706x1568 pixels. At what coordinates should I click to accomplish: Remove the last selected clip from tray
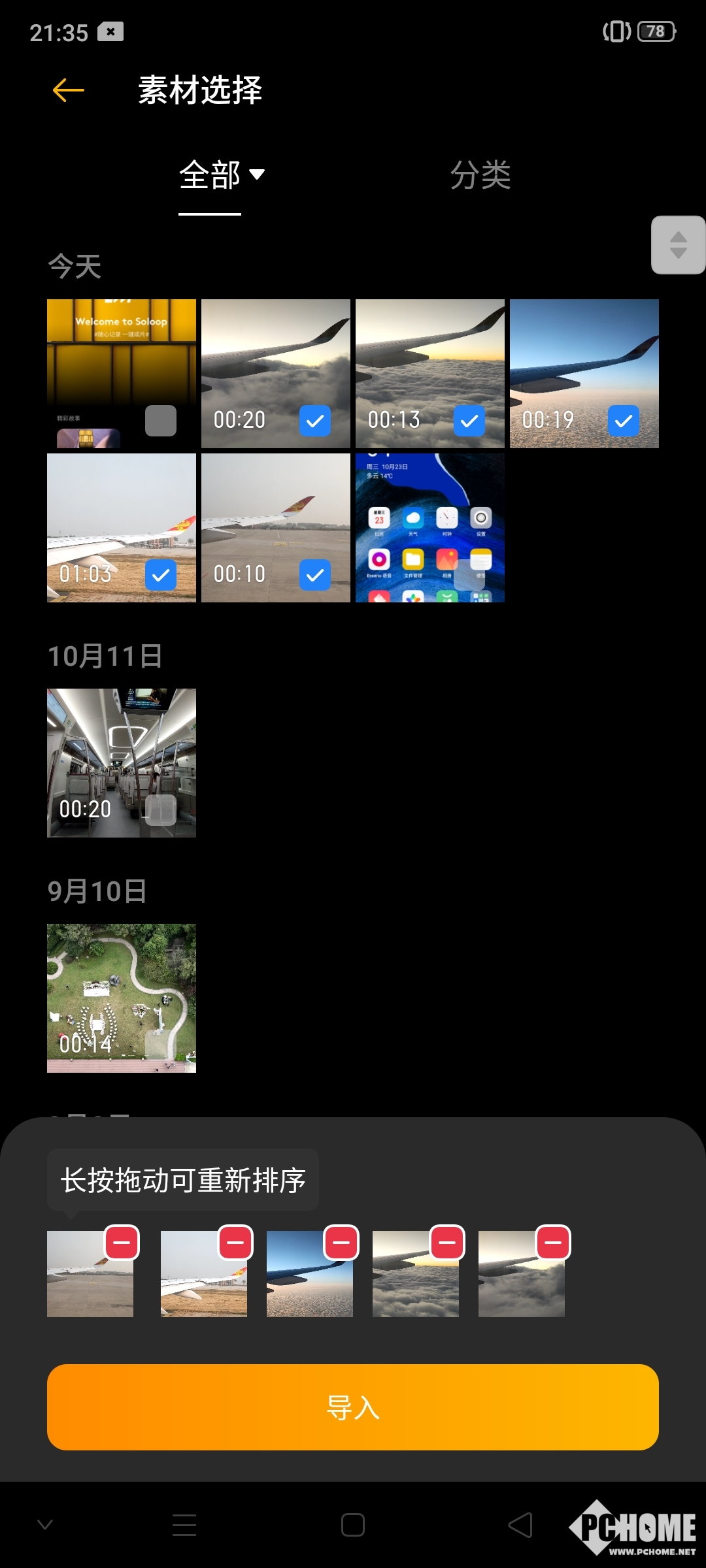point(553,1243)
